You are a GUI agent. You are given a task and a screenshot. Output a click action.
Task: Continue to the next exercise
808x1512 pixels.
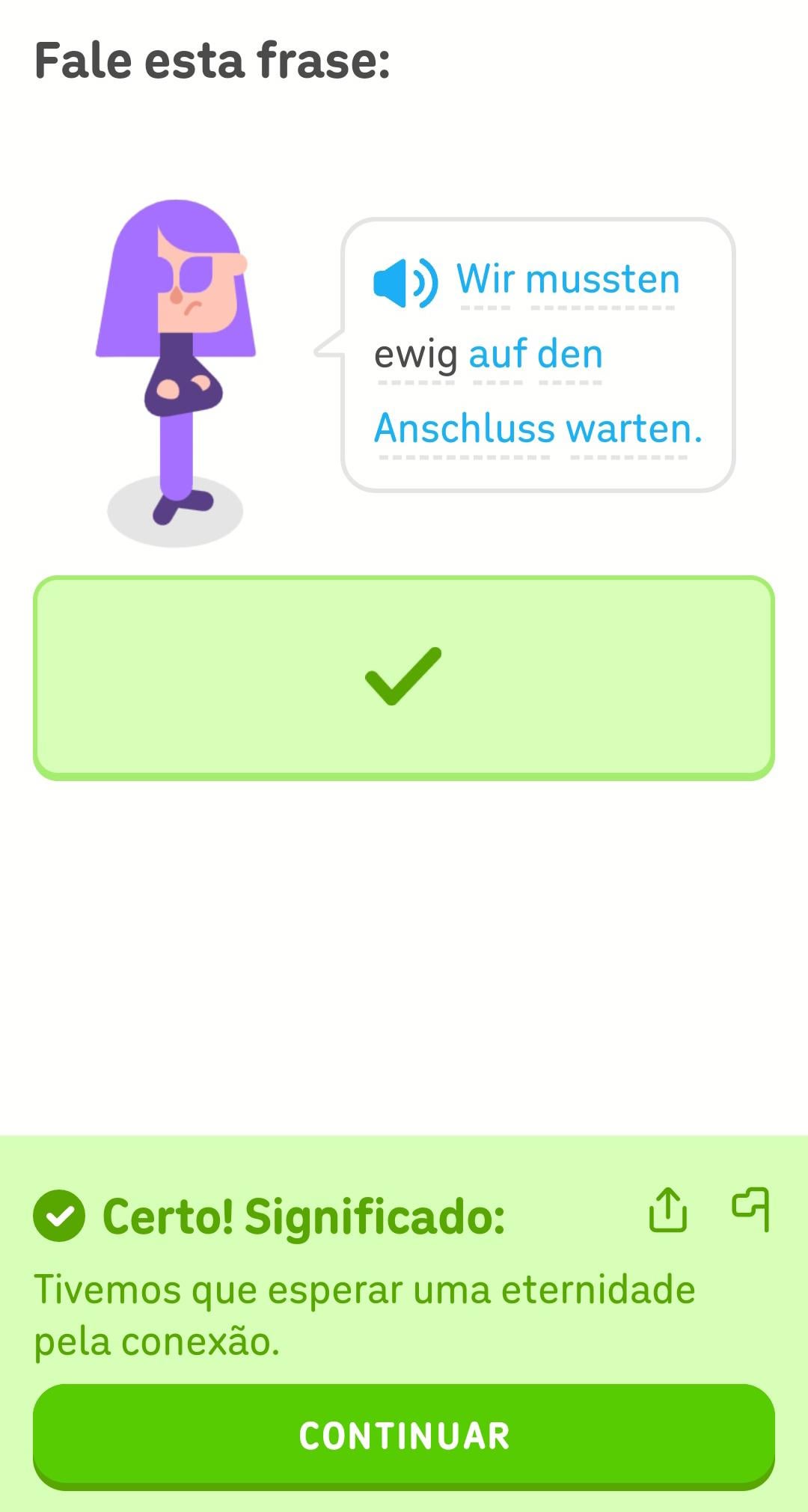click(404, 1436)
